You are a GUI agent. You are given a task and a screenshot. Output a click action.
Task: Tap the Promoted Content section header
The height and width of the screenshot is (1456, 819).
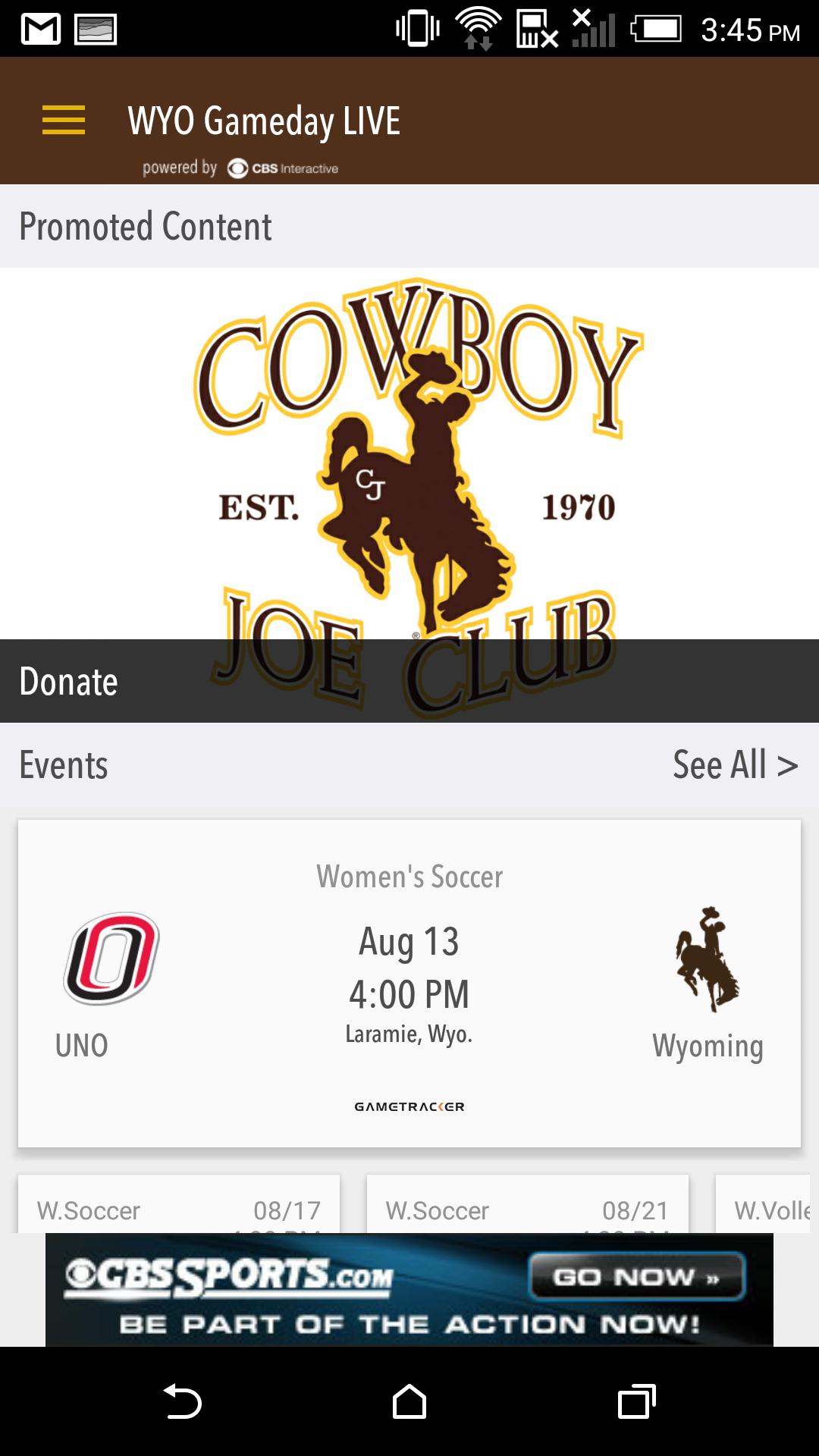(x=146, y=226)
